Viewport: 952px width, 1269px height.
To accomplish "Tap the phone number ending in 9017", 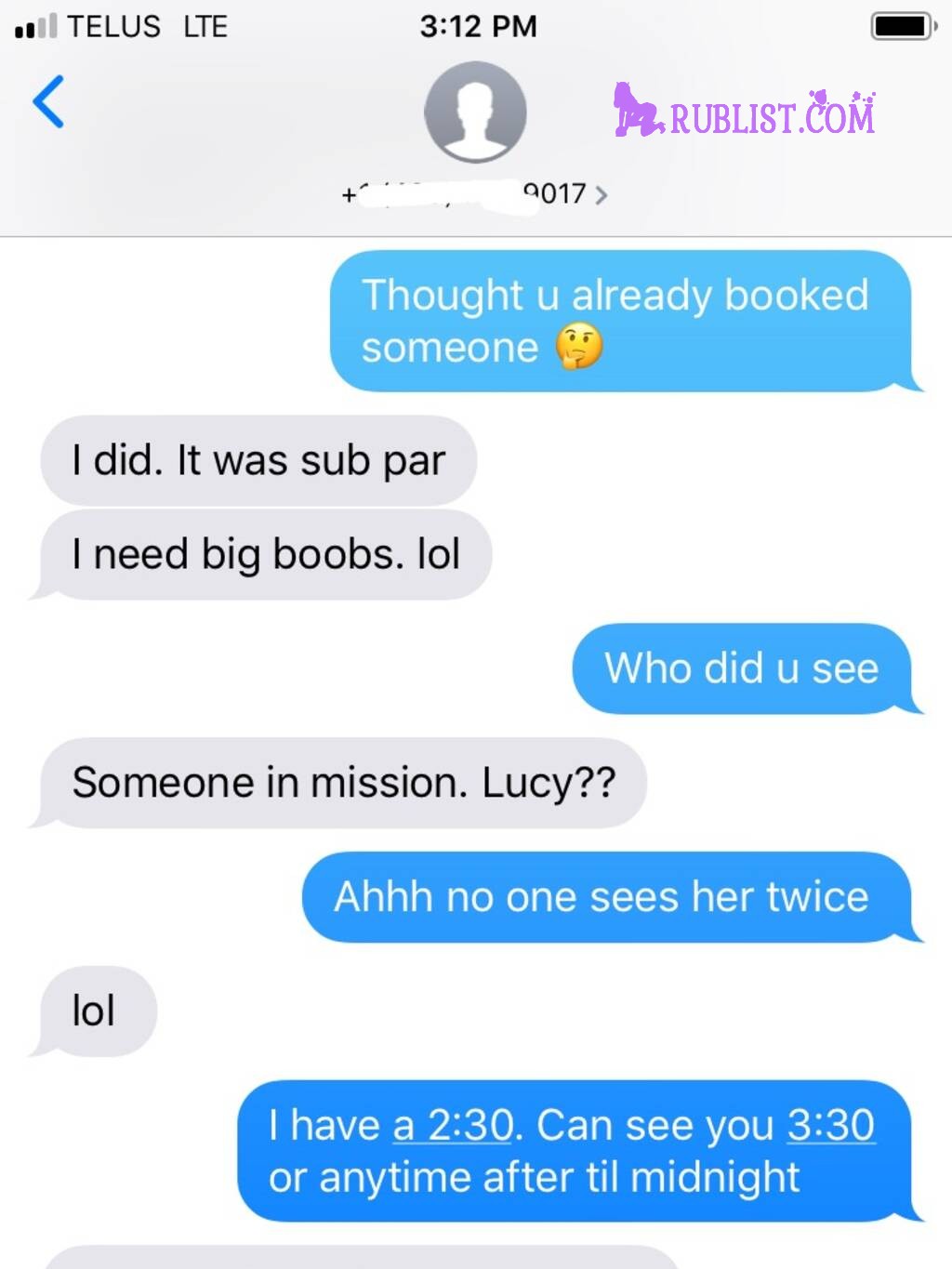I will pos(474,194).
